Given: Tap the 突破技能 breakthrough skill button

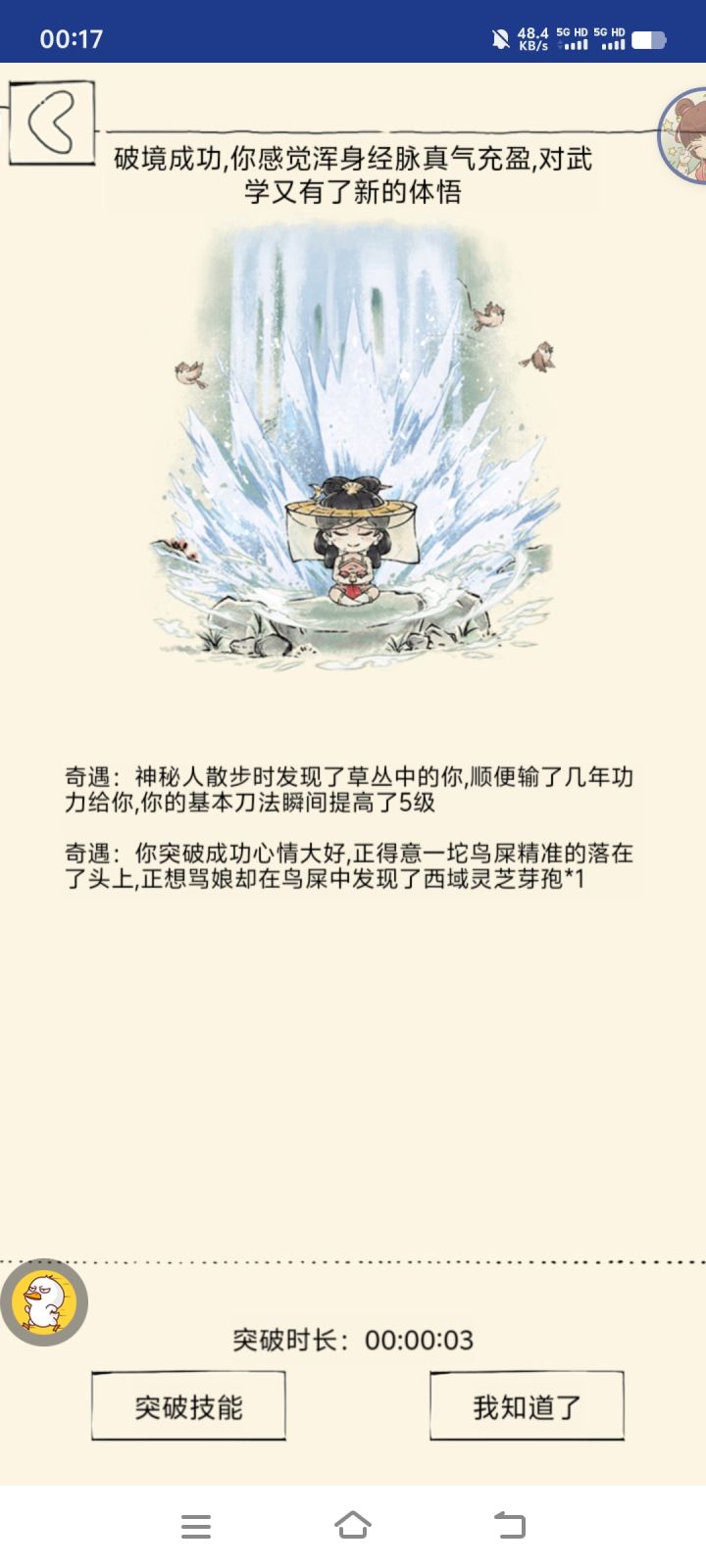Looking at the screenshot, I should pyautogui.click(x=187, y=1405).
